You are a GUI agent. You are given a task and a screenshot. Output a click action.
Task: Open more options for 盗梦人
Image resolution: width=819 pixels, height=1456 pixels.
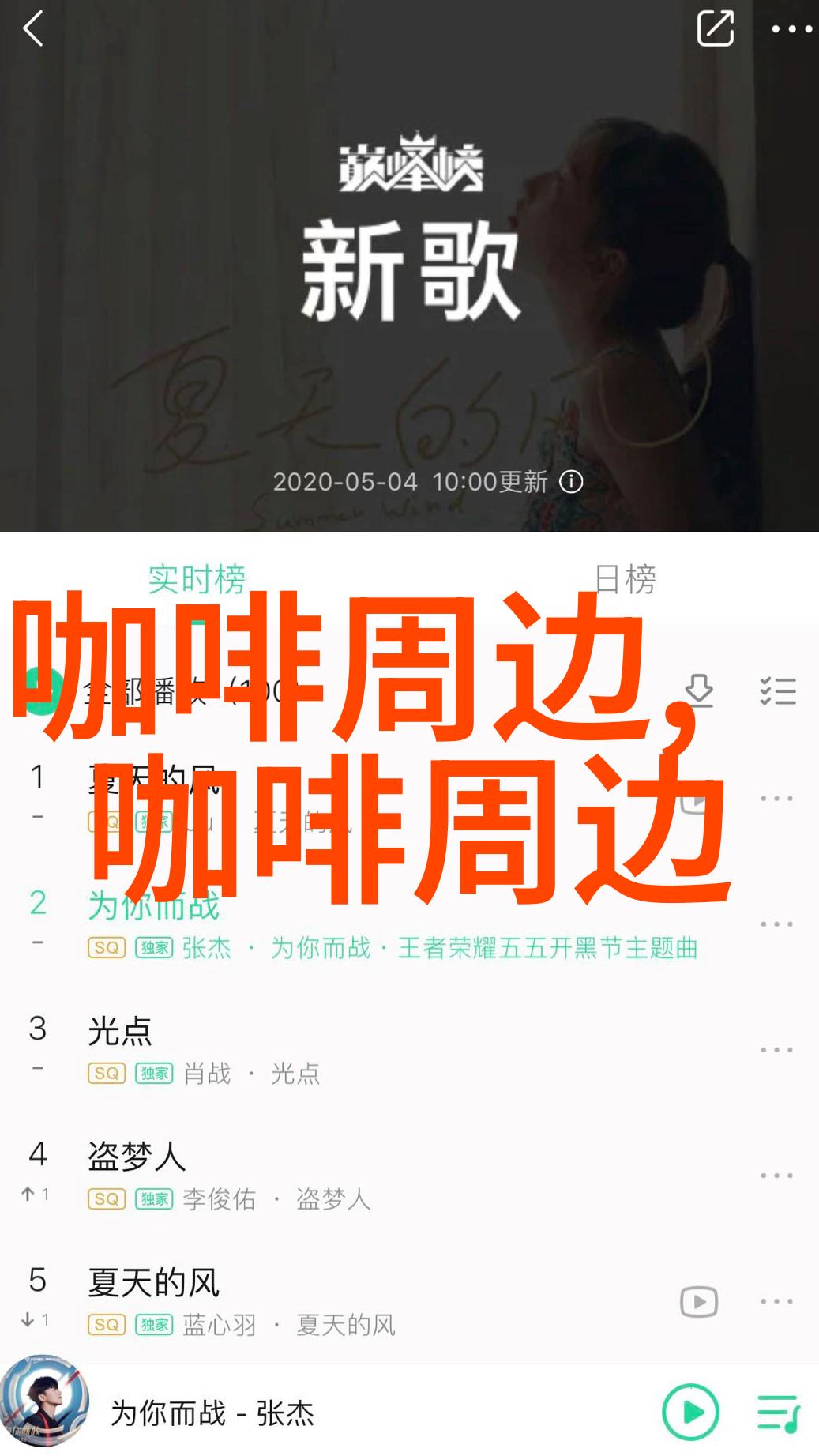point(776,1176)
